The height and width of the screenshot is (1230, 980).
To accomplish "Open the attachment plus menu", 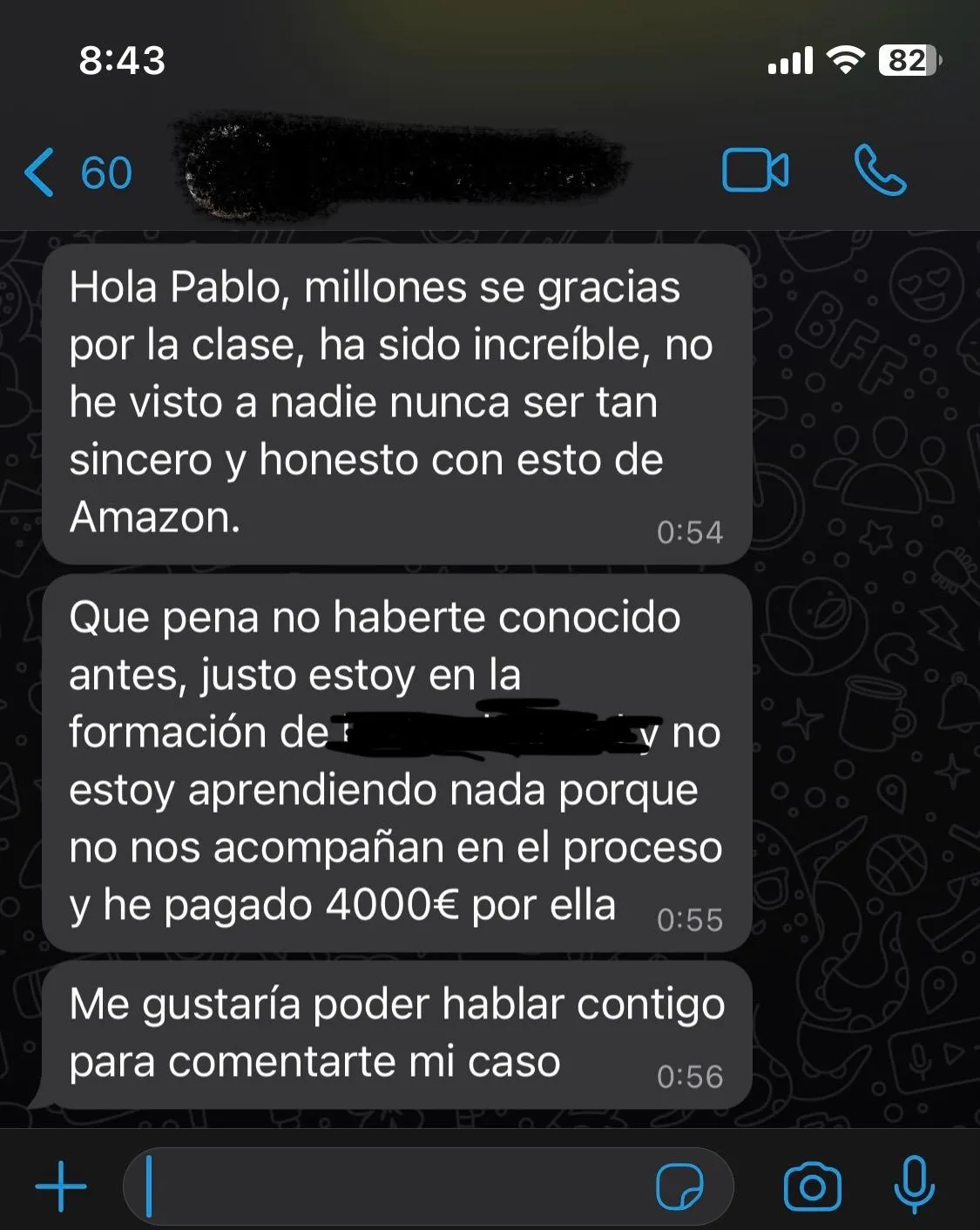I will [x=61, y=1186].
